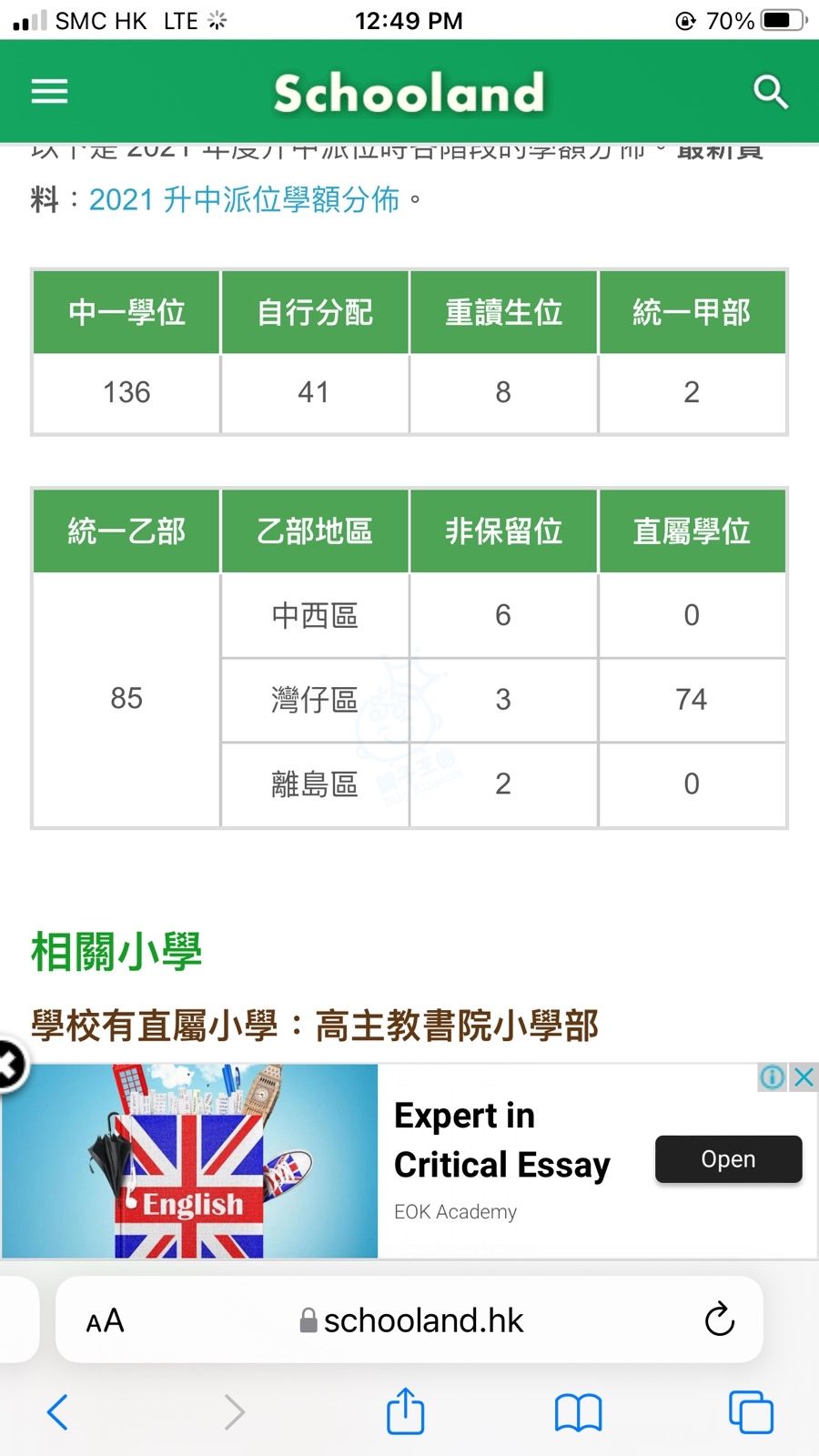This screenshot has width=819, height=1456.
Task: Open Safari bookmarks
Action: click(578, 1412)
